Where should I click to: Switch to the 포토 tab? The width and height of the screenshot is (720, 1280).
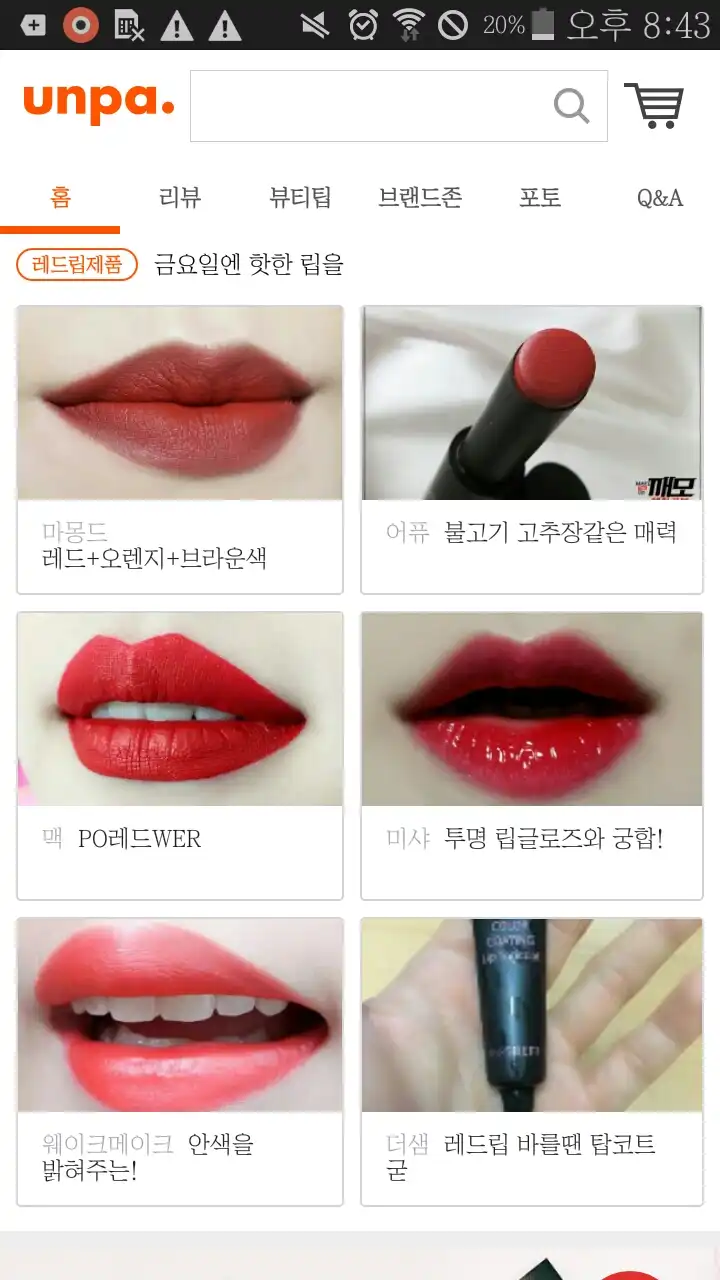[x=540, y=198]
